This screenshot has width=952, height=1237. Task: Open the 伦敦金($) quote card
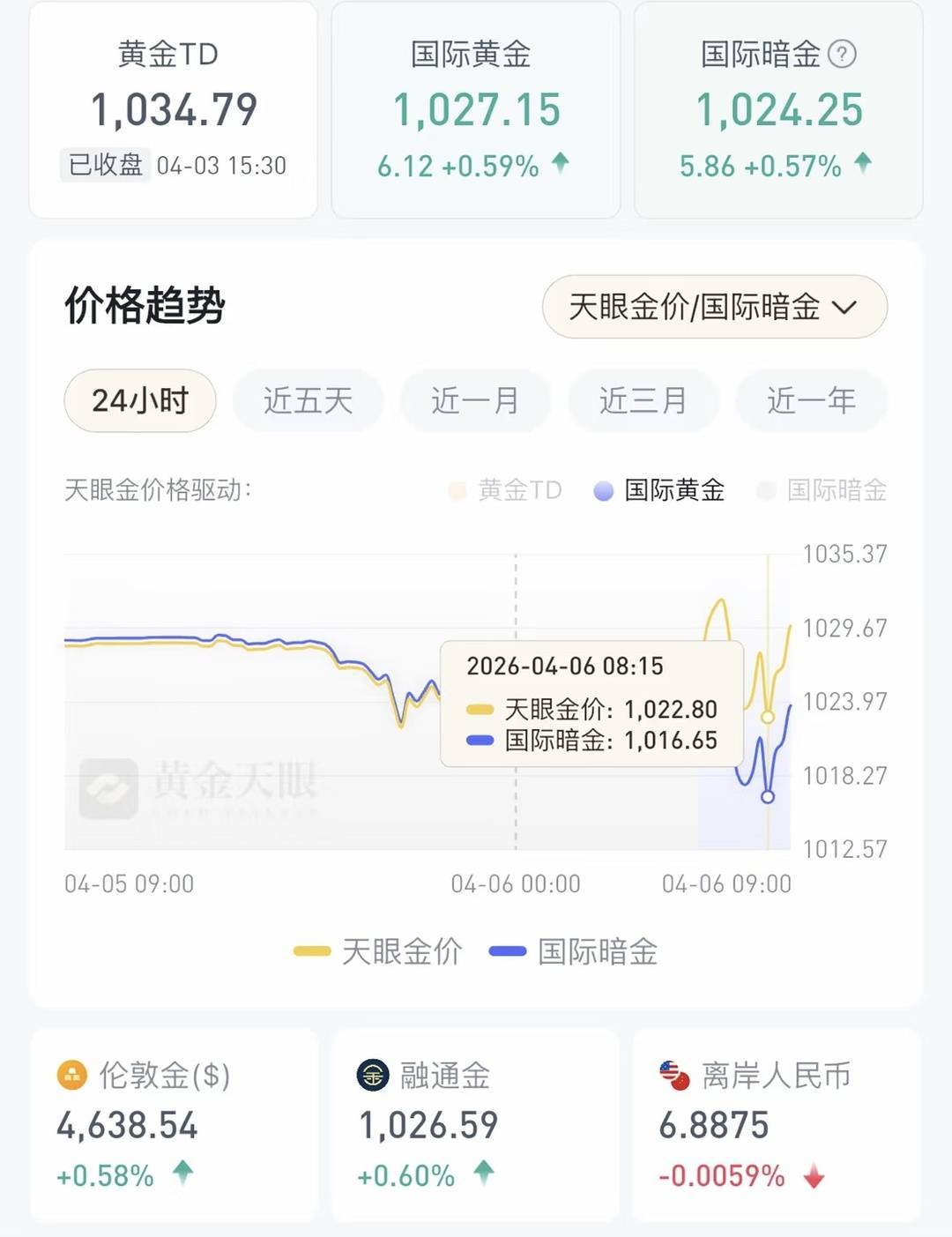[174, 1124]
